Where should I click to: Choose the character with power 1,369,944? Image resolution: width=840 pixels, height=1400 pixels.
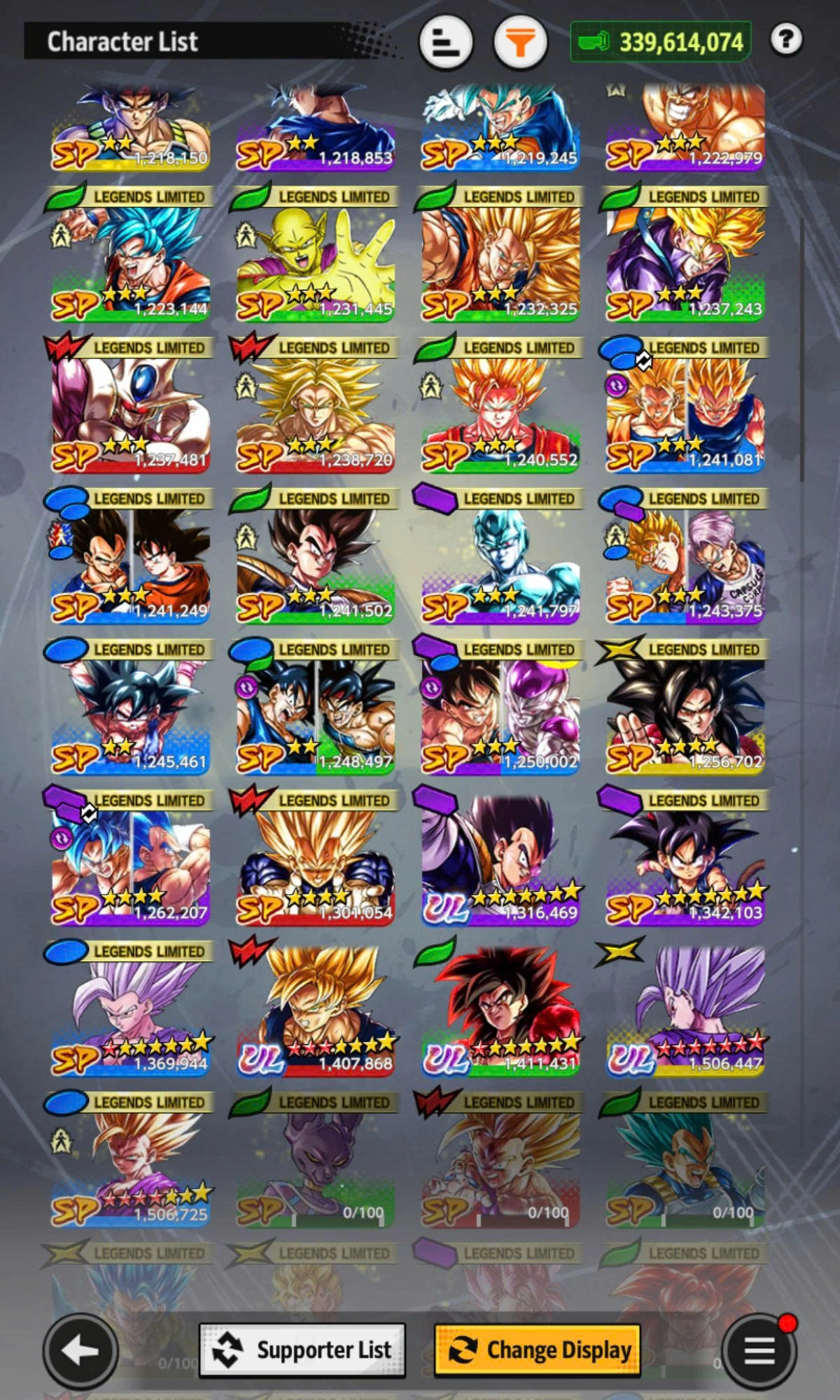[x=130, y=1008]
